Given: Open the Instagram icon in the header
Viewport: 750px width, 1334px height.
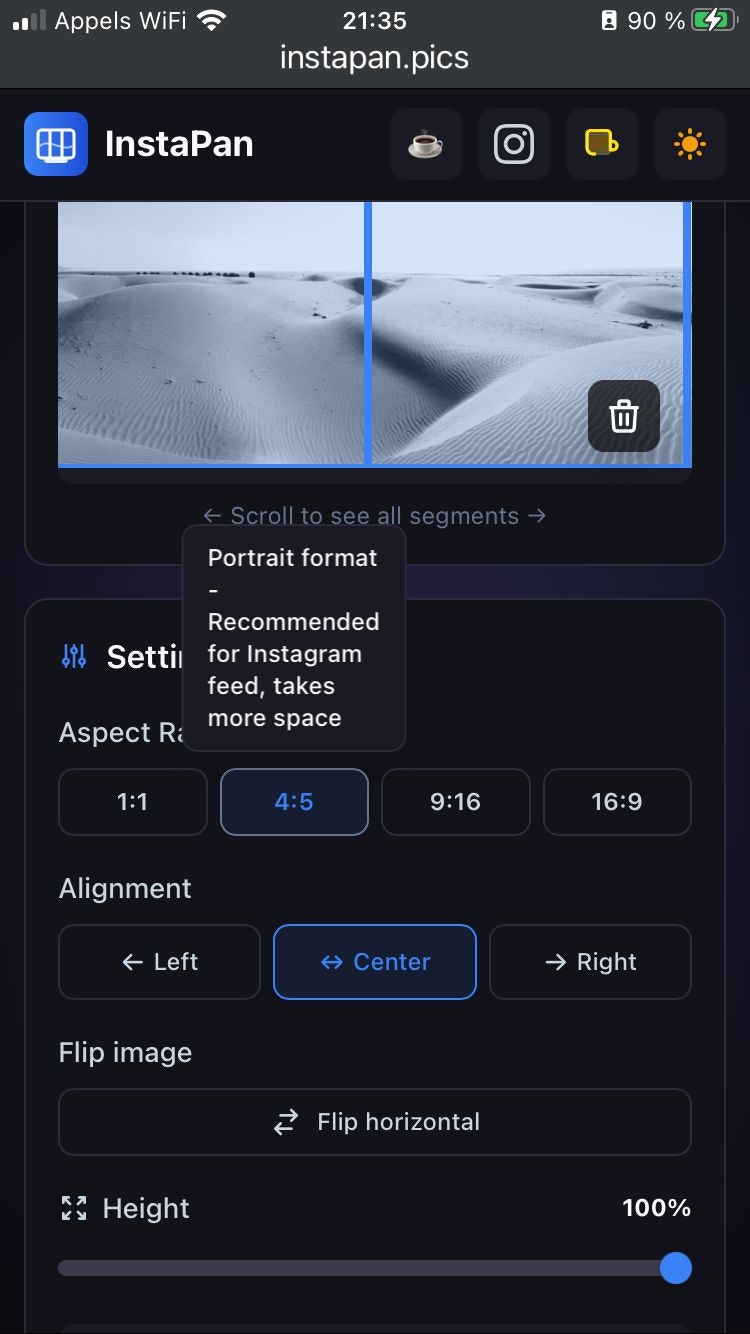Looking at the screenshot, I should pyautogui.click(x=513, y=144).
